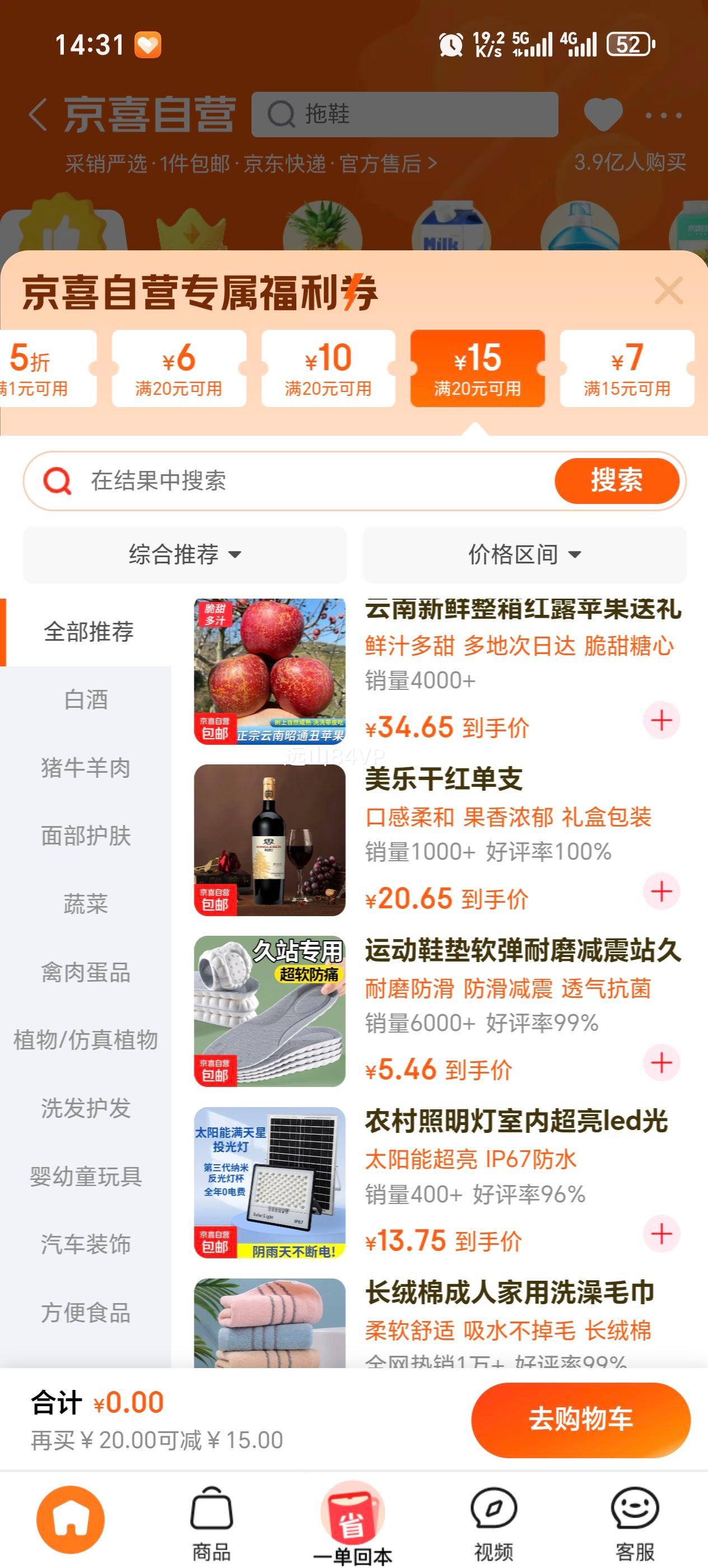708x1568 pixels.
Task: Add 美乐干红单支 to cart
Action: click(x=661, y=892)
